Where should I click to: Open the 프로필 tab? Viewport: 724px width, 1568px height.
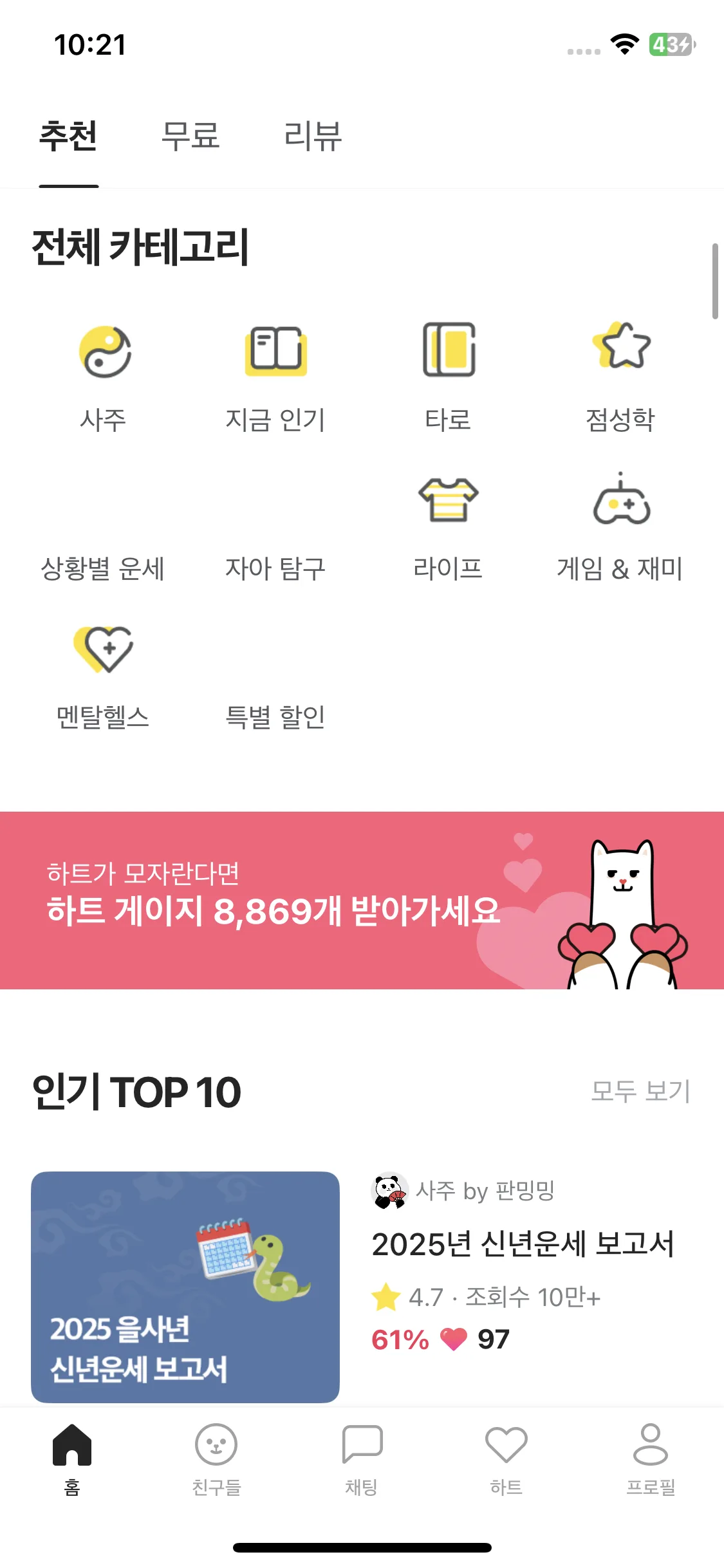651,1459
